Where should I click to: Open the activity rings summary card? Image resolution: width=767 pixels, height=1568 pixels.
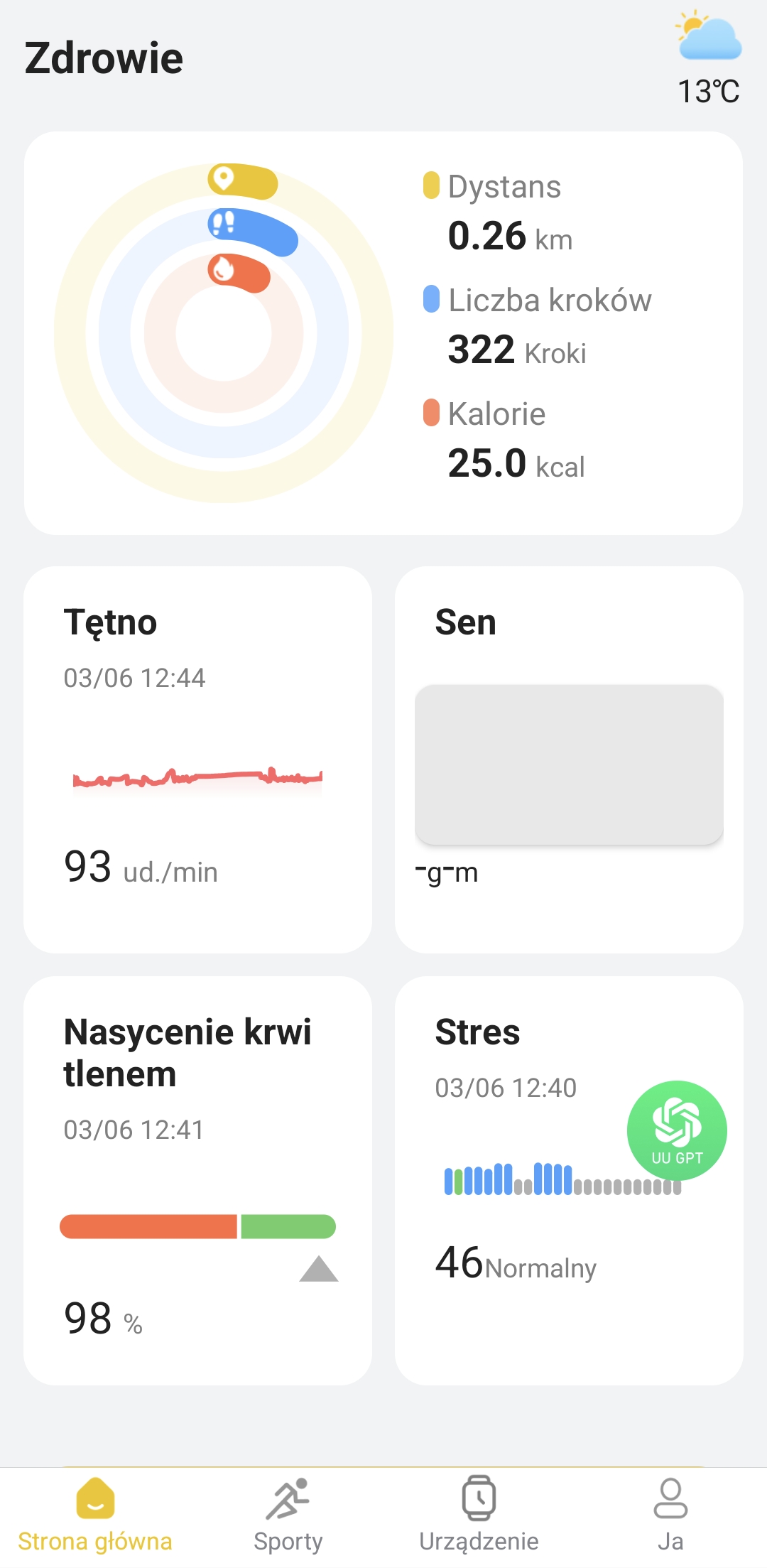(383, 332)
